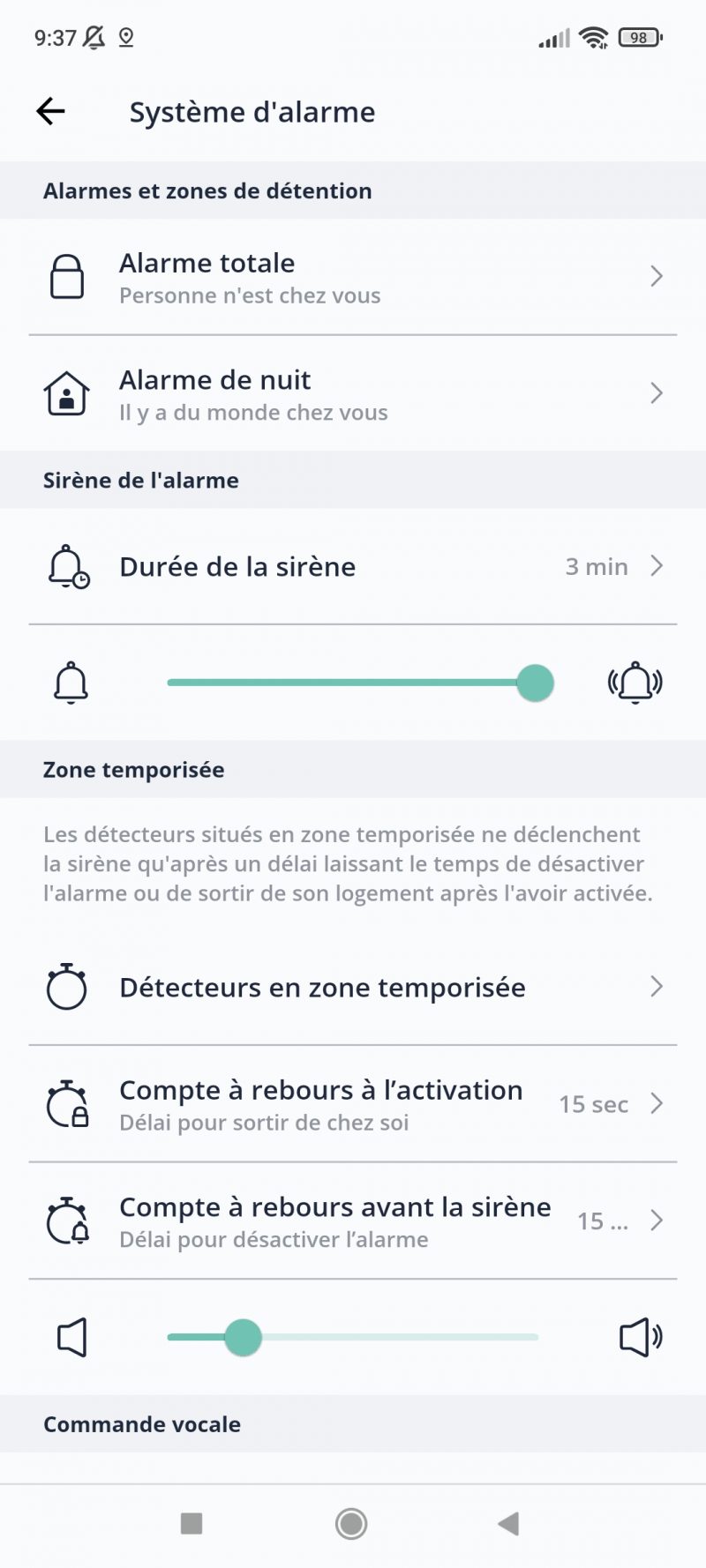Adjust the siren volume slider

pyautogui.click(x=535, y=683)
